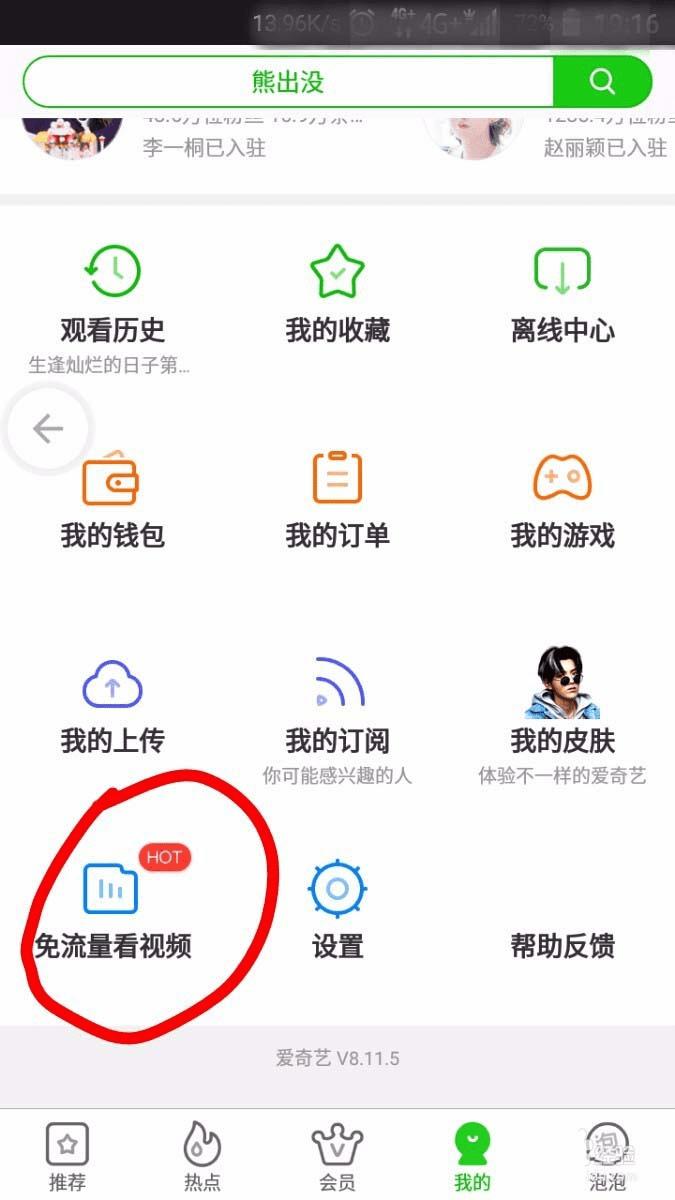Select the 我的 tab
Screen dimensions: 675x1200
coord(472,1155)
